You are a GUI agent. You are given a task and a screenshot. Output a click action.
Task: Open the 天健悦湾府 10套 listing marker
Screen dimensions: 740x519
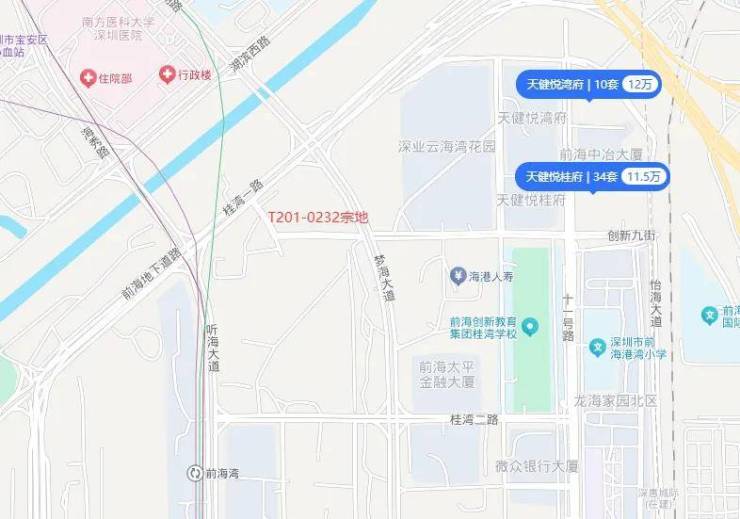pos(589,85)
